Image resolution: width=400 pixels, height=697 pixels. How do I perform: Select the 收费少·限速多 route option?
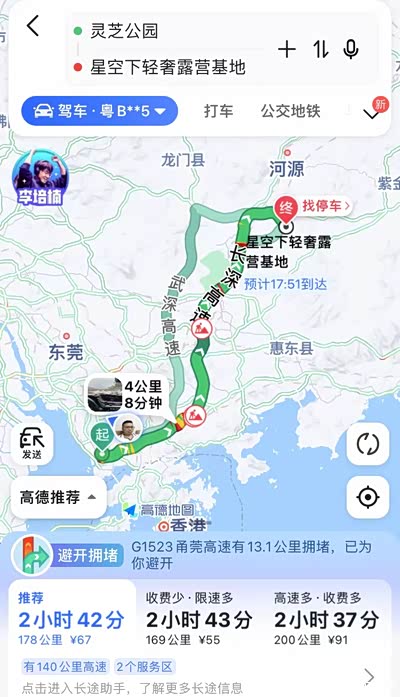click(199, 620)
